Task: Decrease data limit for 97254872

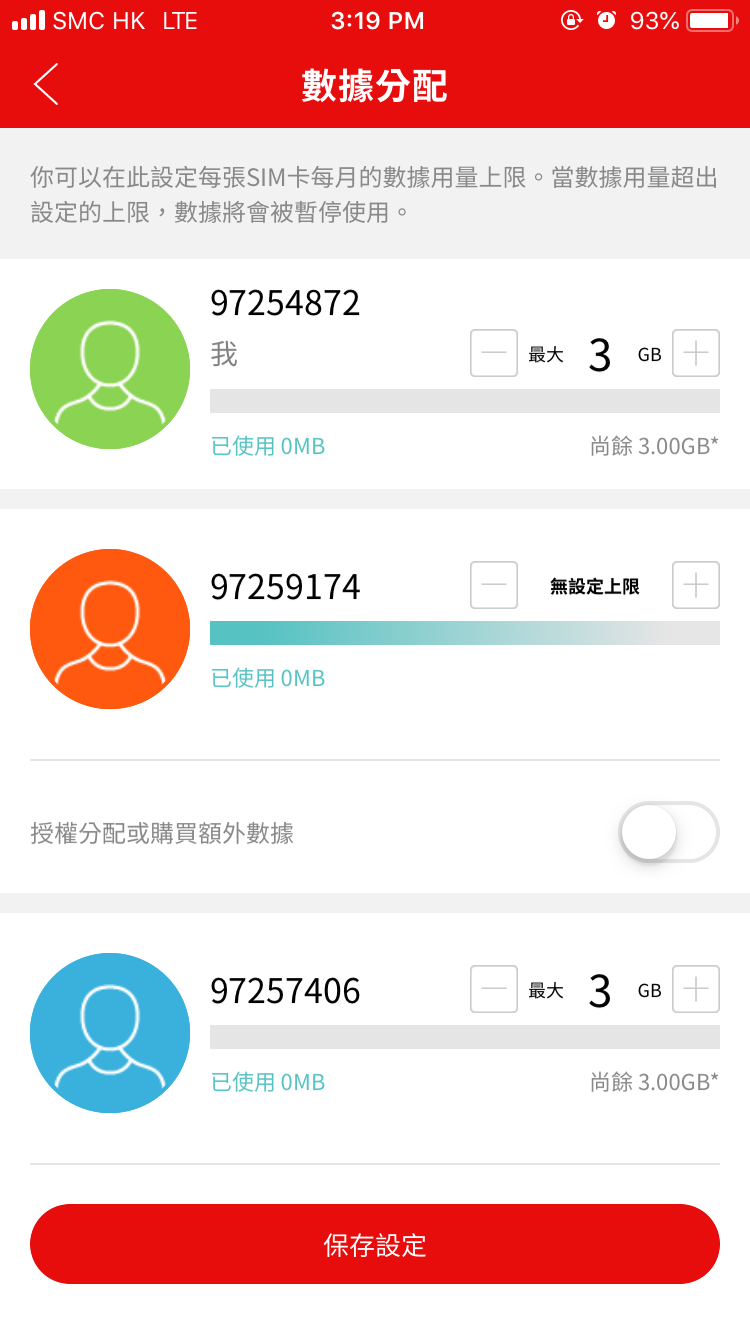Action: pos(494,353)
